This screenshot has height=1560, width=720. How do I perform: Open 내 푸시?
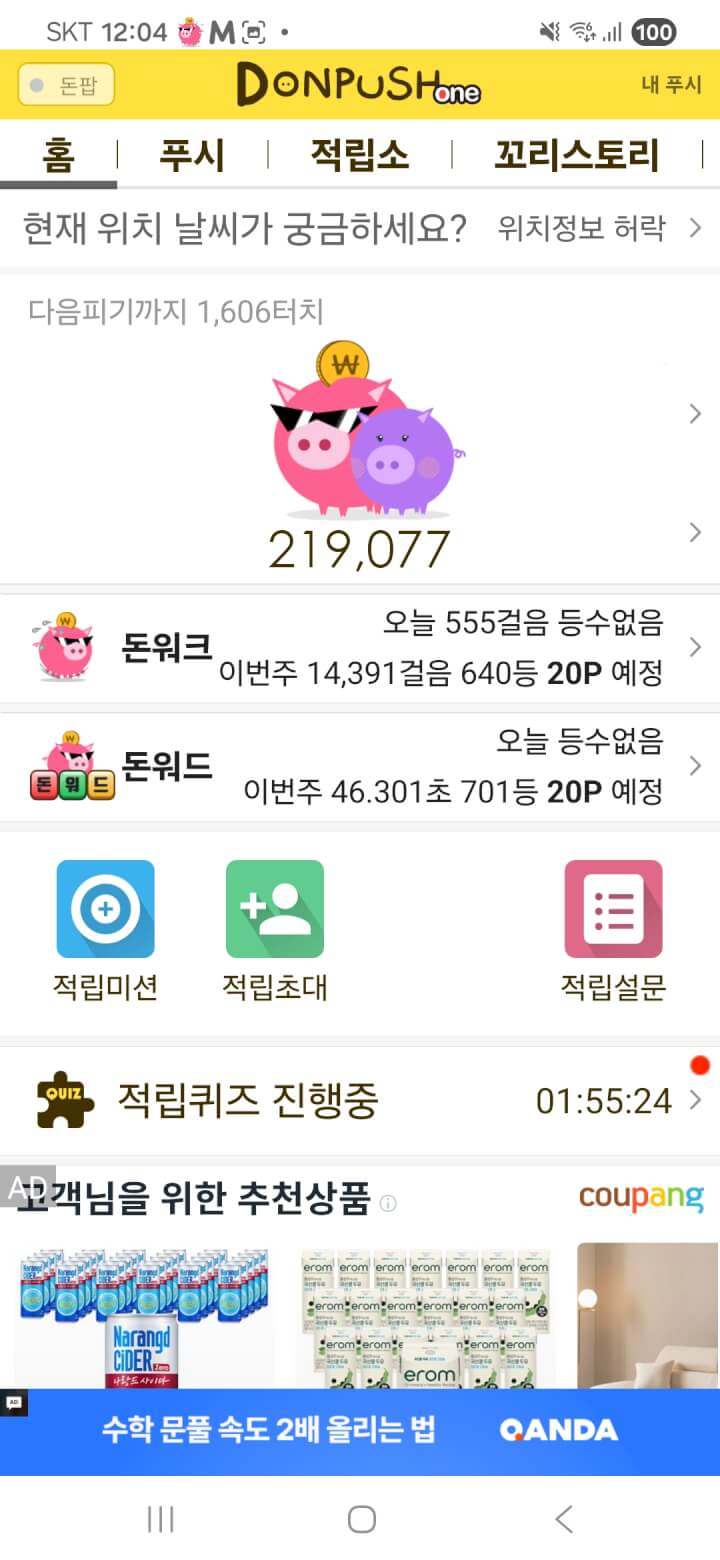[671, 86]
